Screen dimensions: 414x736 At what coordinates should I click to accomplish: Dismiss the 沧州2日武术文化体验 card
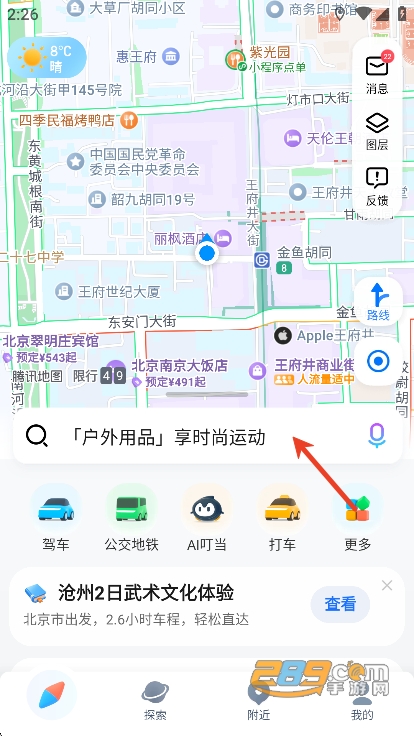coord(387,585)
